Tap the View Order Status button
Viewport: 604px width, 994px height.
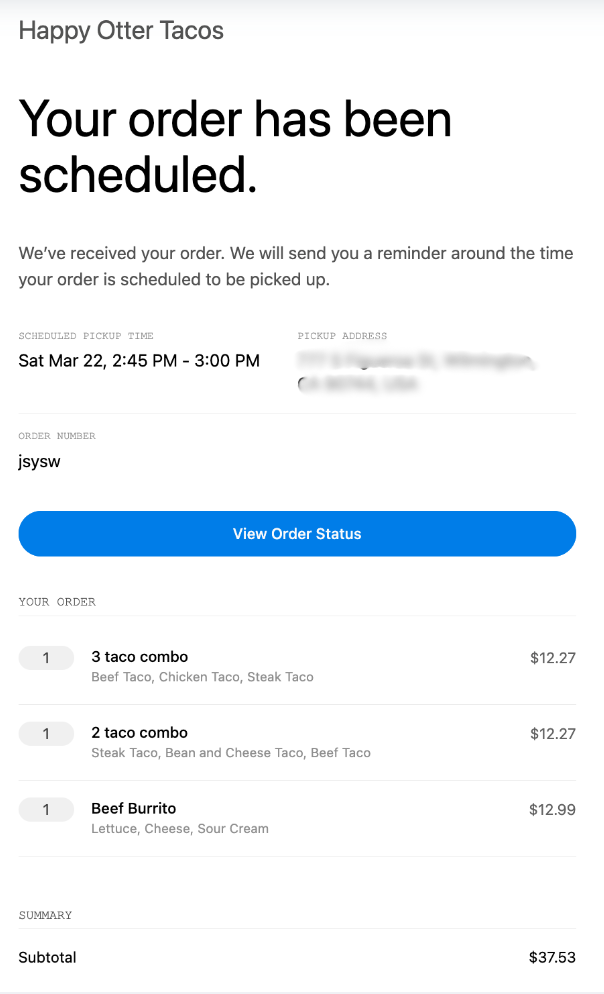pyautogui.click(x=297, y=534)
